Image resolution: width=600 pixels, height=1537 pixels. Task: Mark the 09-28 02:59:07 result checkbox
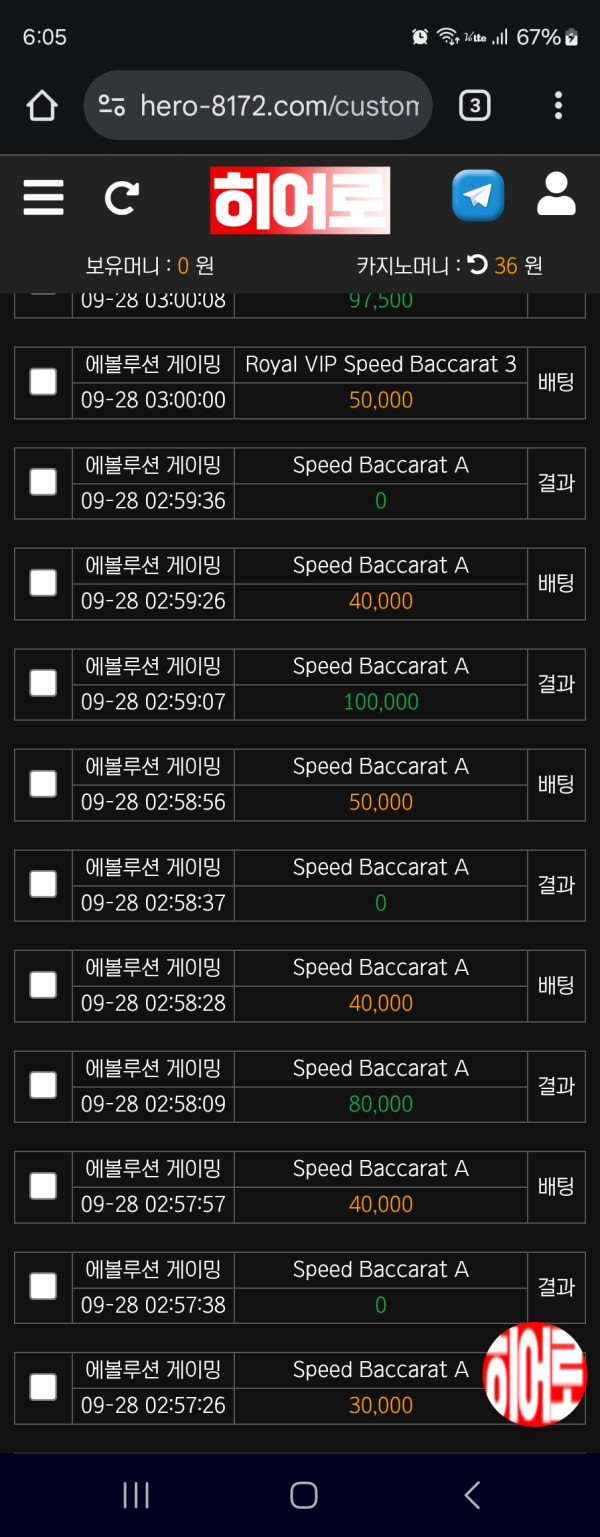[43, 683]
